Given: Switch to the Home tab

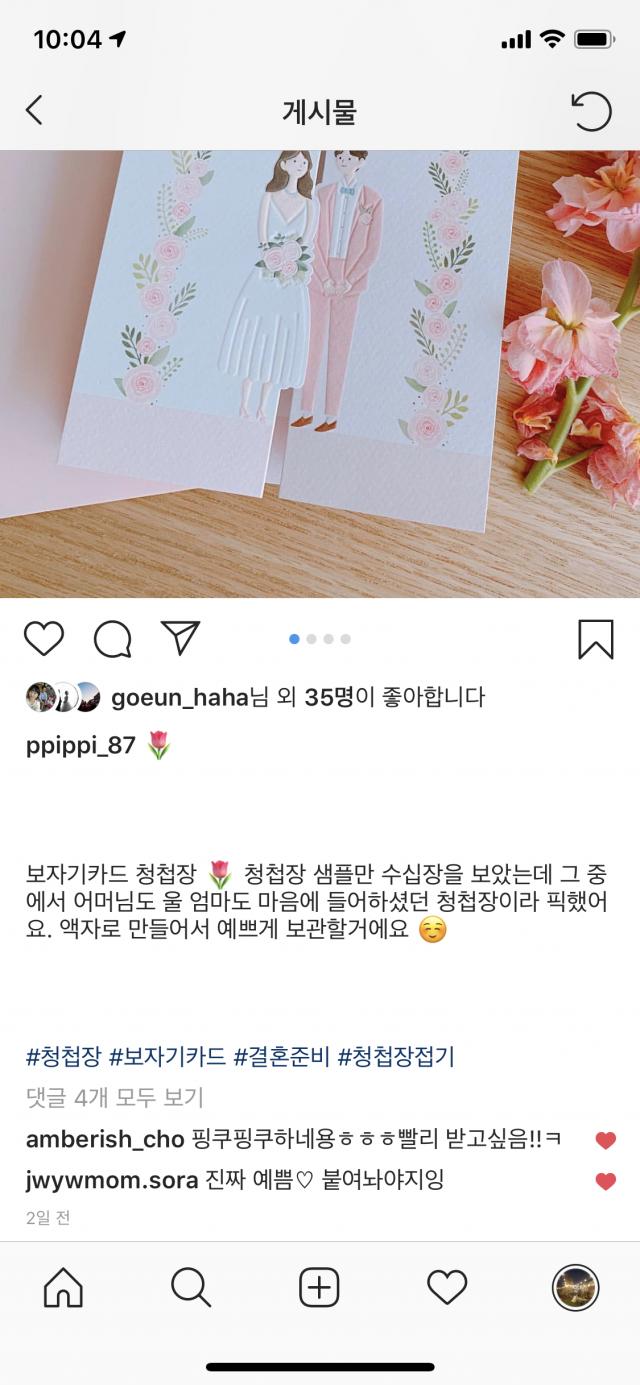Looking at the screenshot, I should (x=63, y=1287).
